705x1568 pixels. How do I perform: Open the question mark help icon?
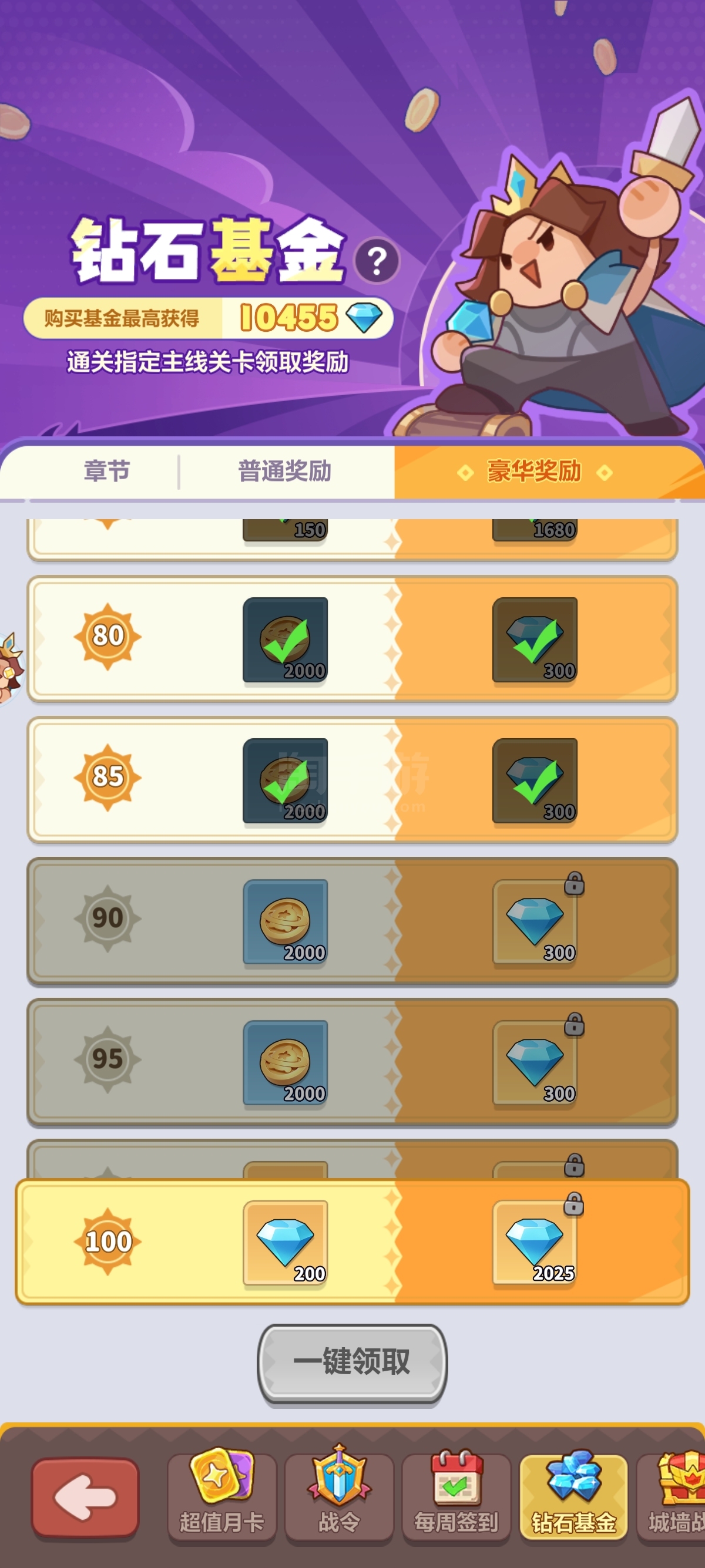click(x=377, y=261)
